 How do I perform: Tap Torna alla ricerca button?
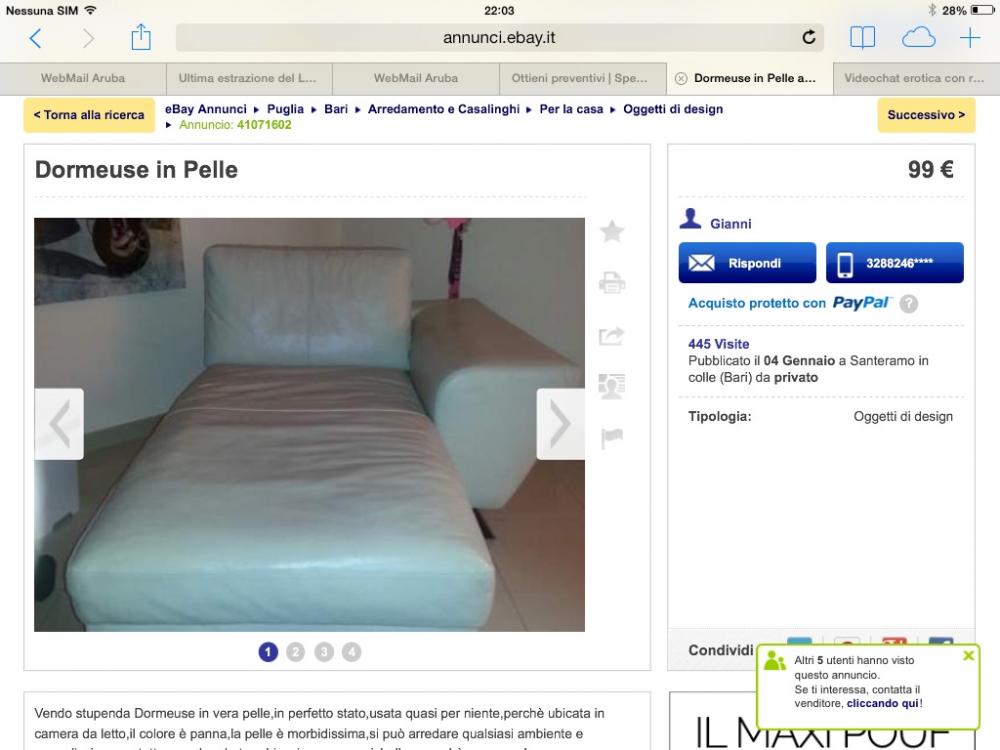point(89,115)
